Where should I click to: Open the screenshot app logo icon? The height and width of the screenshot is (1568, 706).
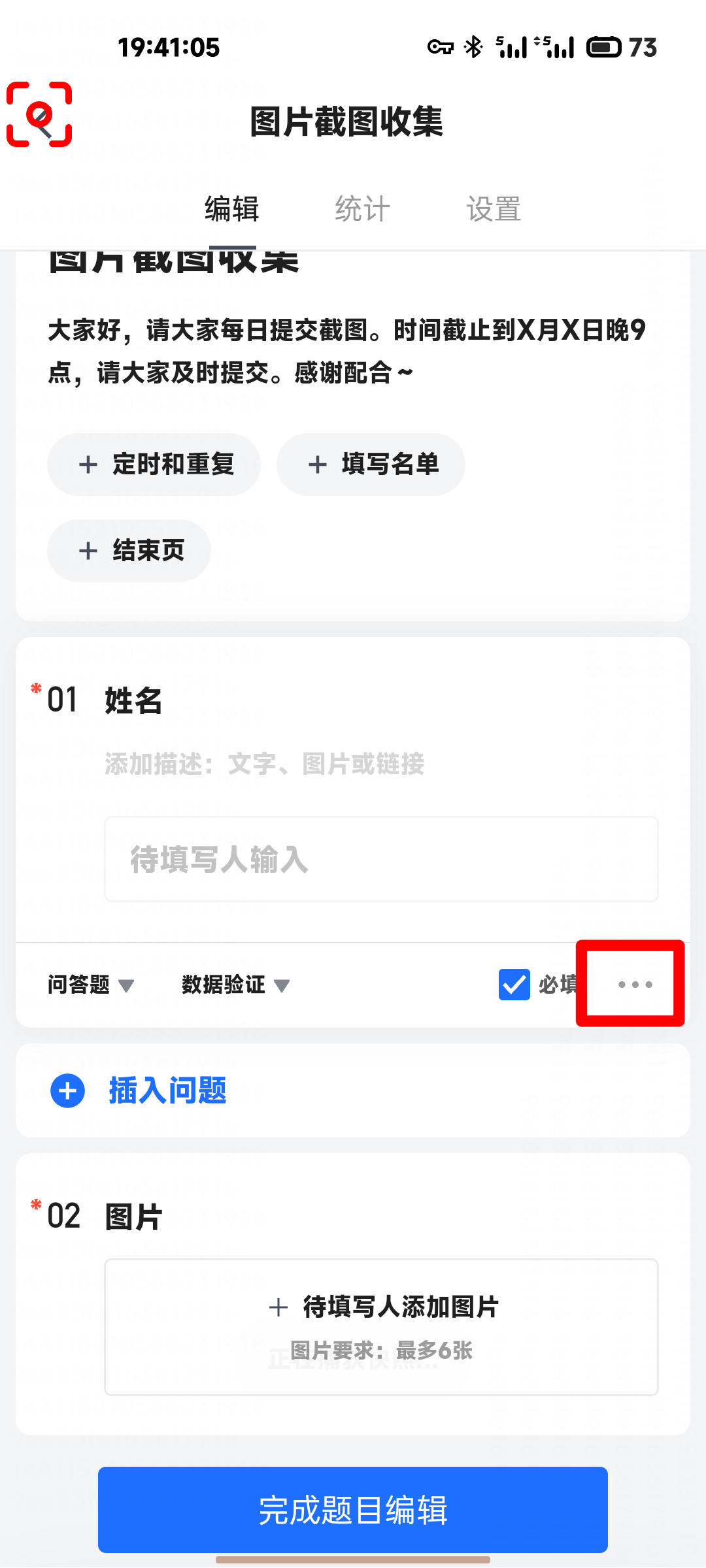click(39, 114)
